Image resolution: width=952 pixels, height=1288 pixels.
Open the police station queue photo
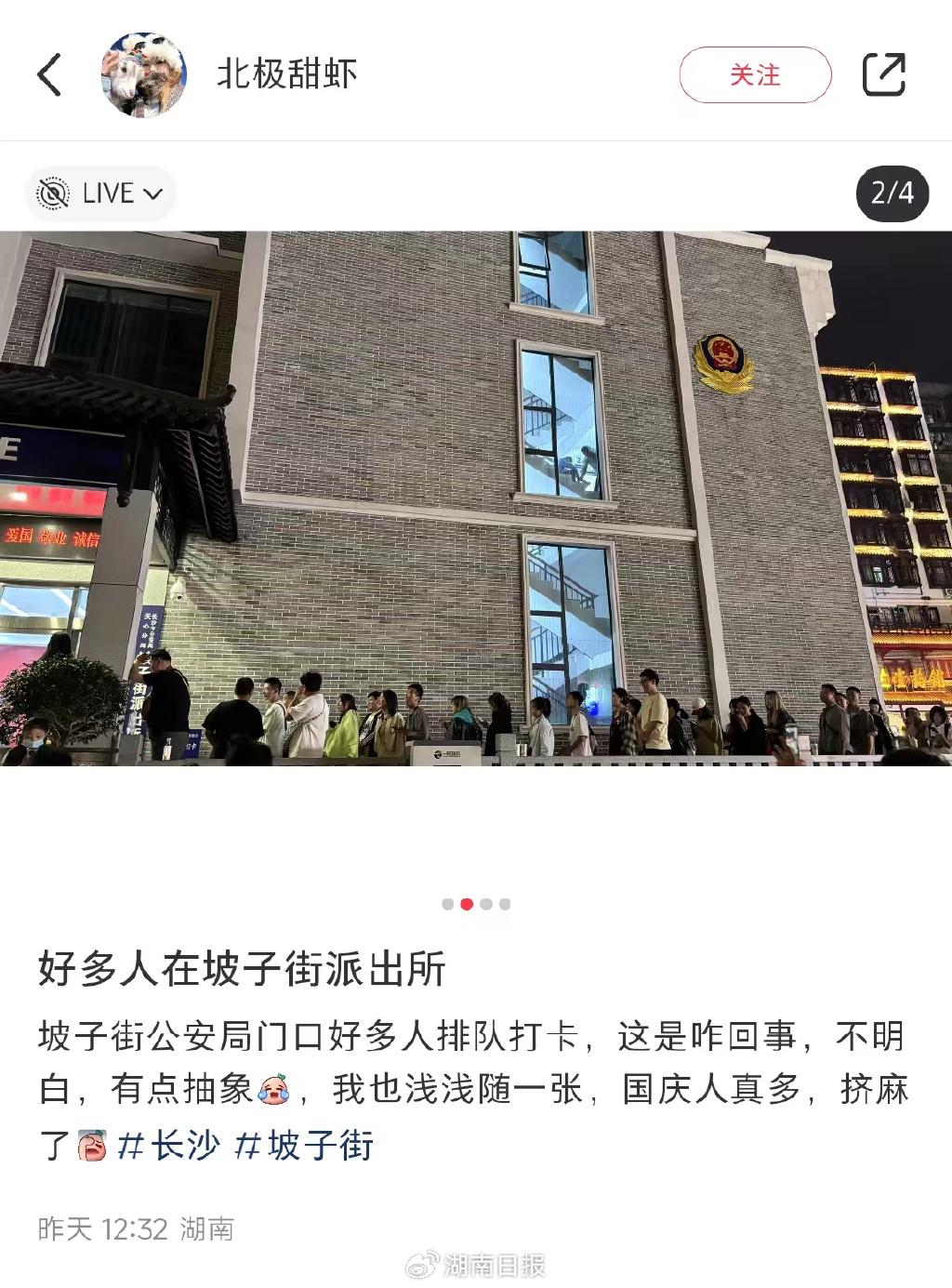[x=476, y=498]
